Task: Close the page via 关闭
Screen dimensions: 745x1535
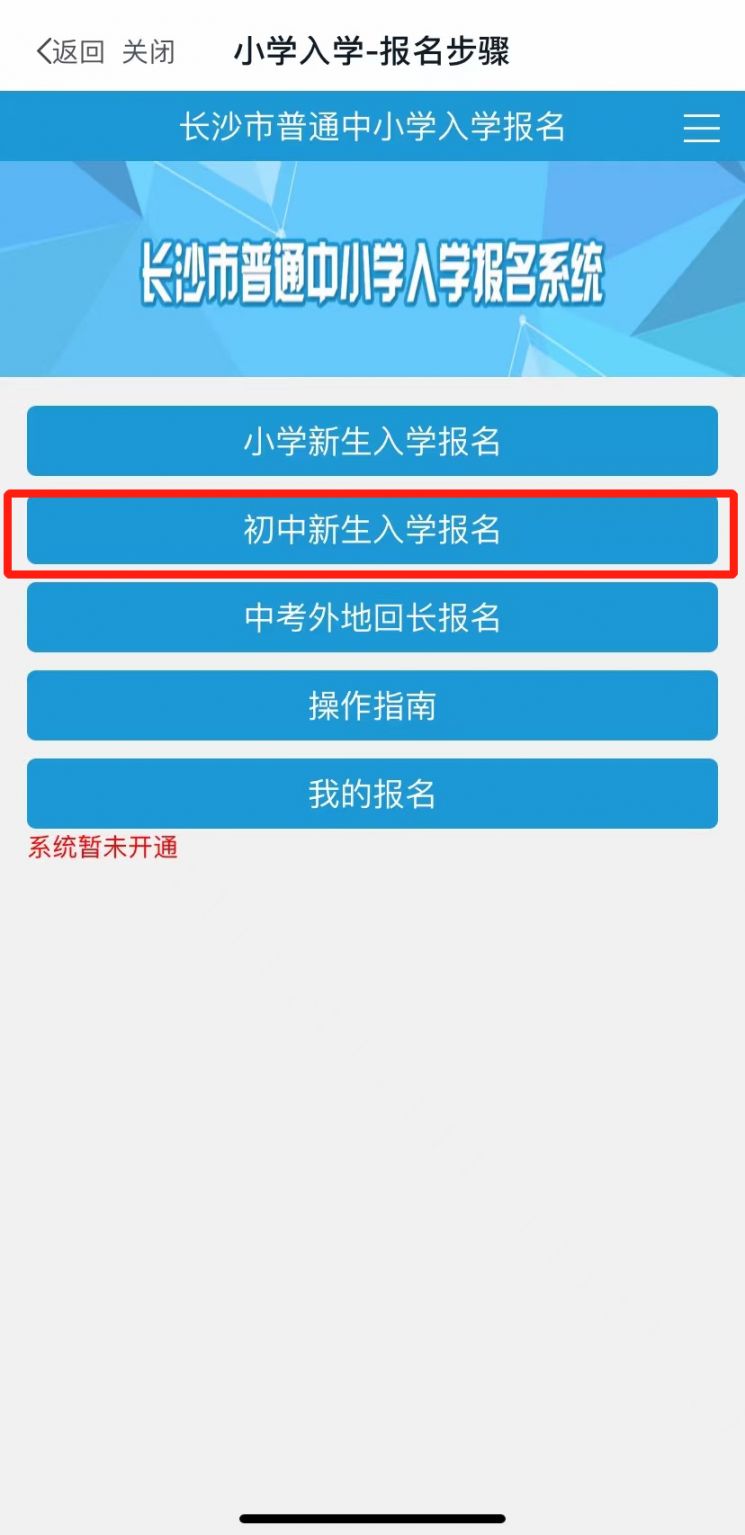Action: tap(148, 52)
